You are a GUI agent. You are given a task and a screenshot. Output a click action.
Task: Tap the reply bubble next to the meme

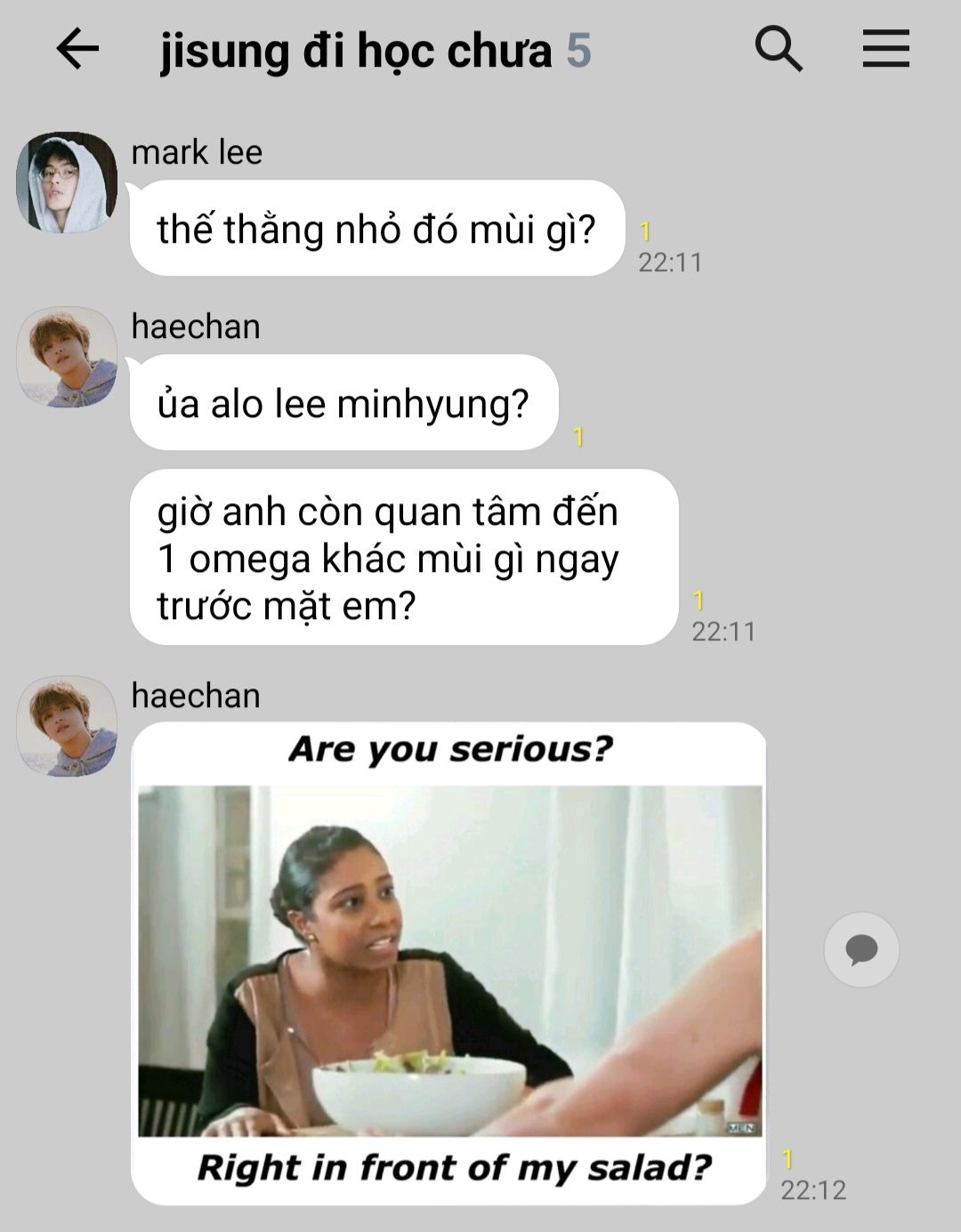click(x=860, y=950)
